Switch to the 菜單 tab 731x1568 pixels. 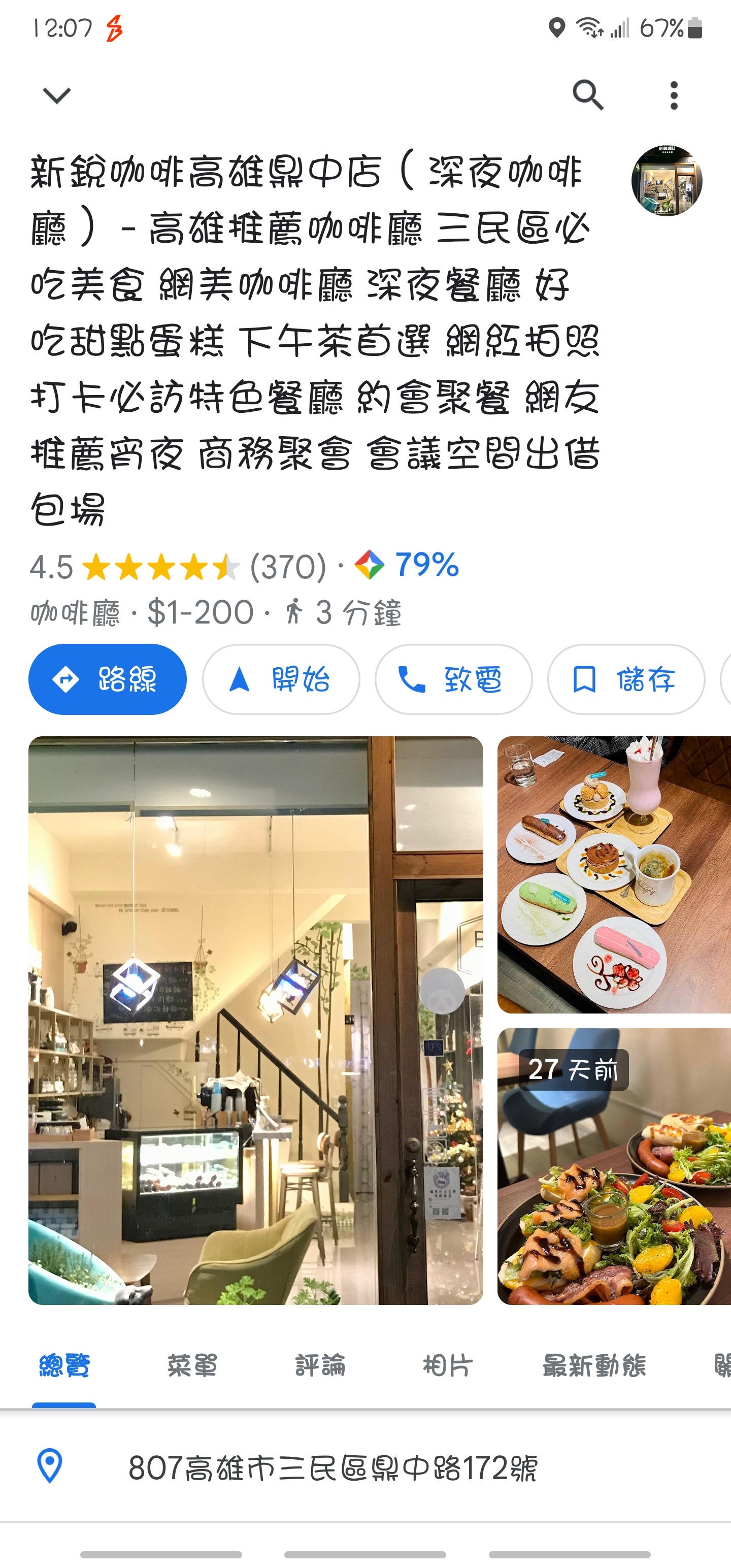tap(192, 1365)
